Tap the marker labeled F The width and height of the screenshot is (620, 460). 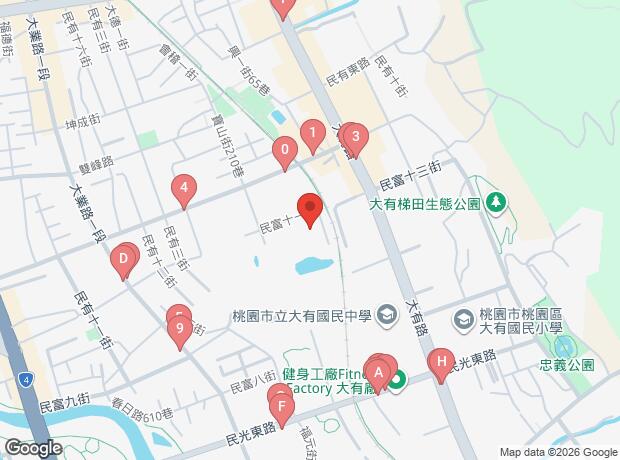pyautogui.click(x=283, y=408)
